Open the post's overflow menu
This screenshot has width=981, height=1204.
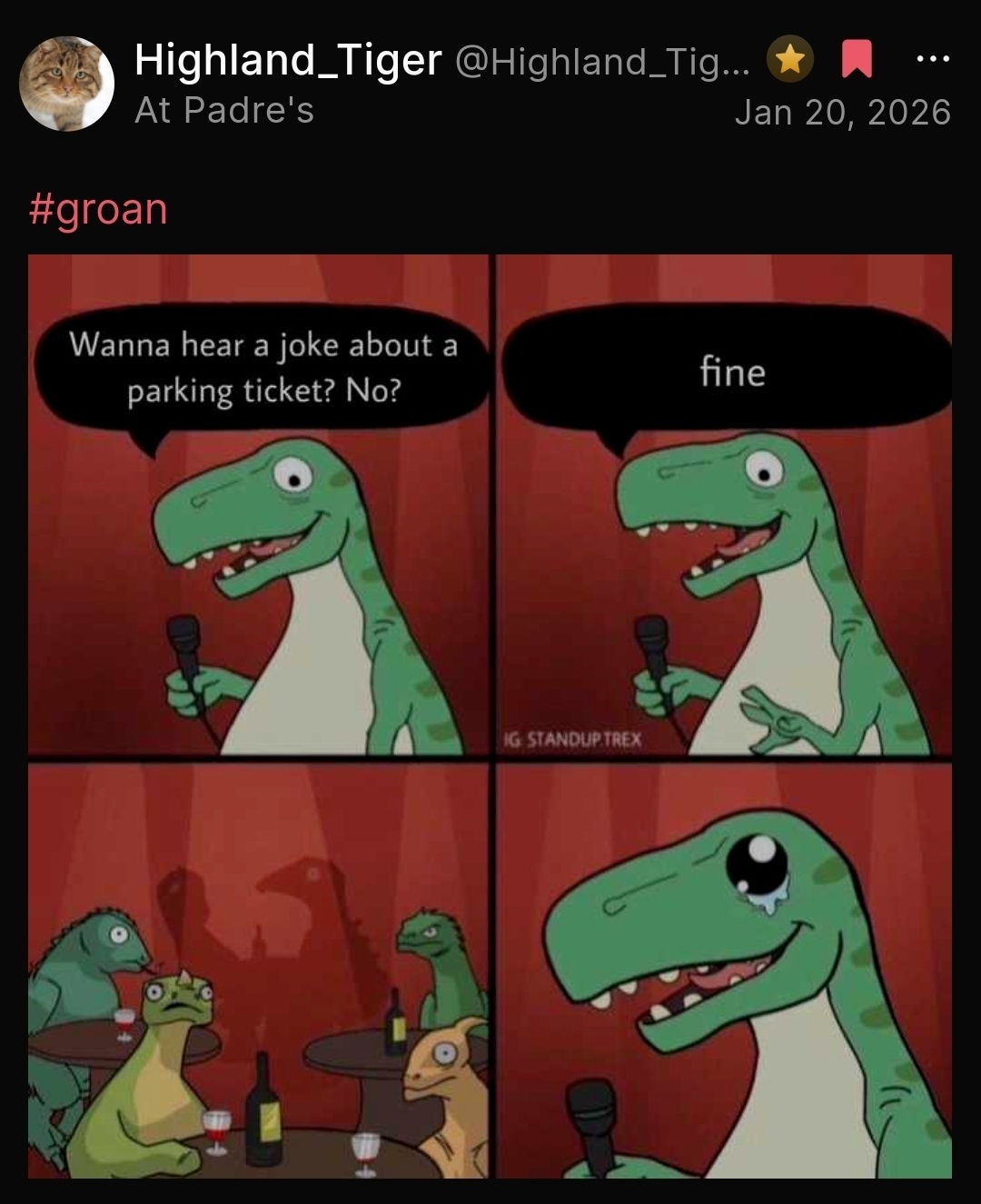coord(933,60)
